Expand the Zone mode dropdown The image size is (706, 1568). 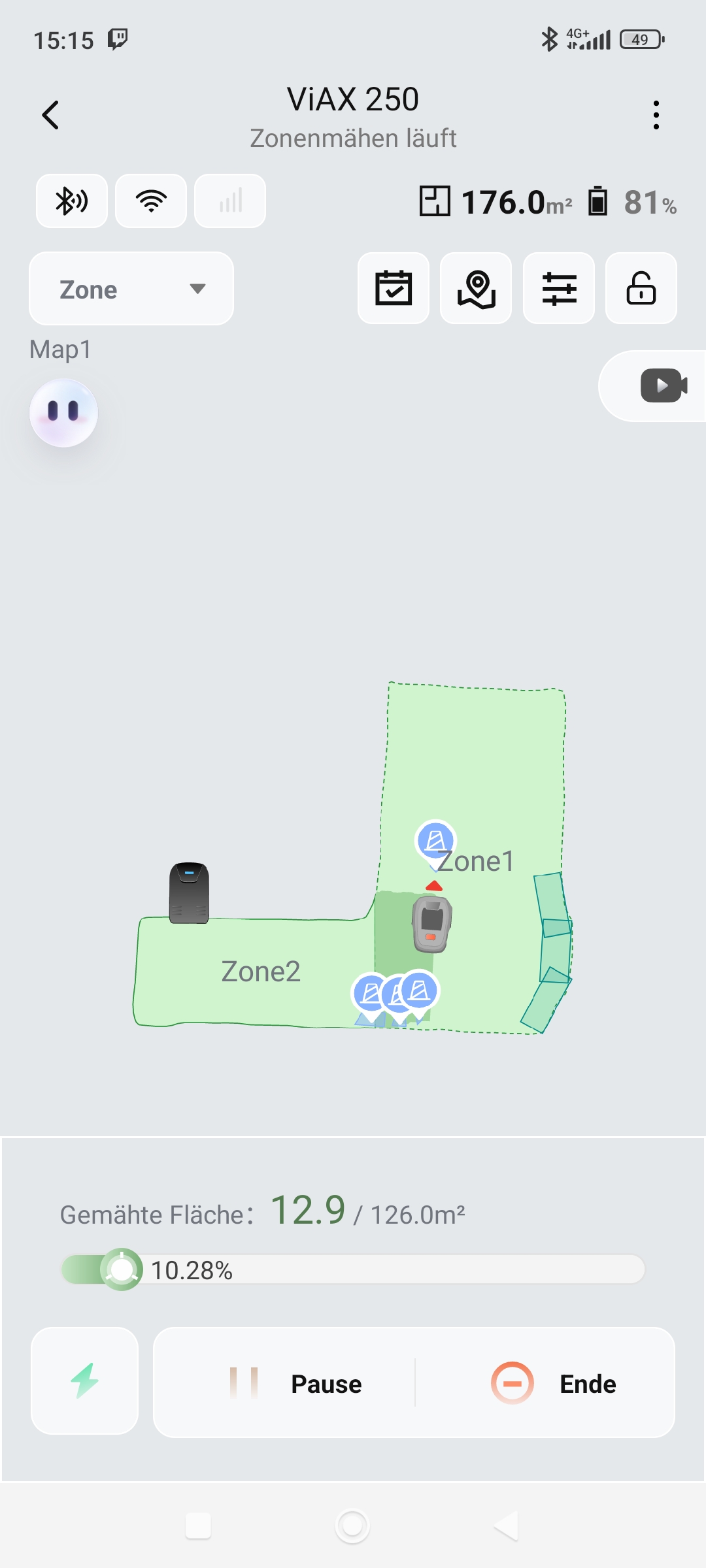[x=131, y=289]
